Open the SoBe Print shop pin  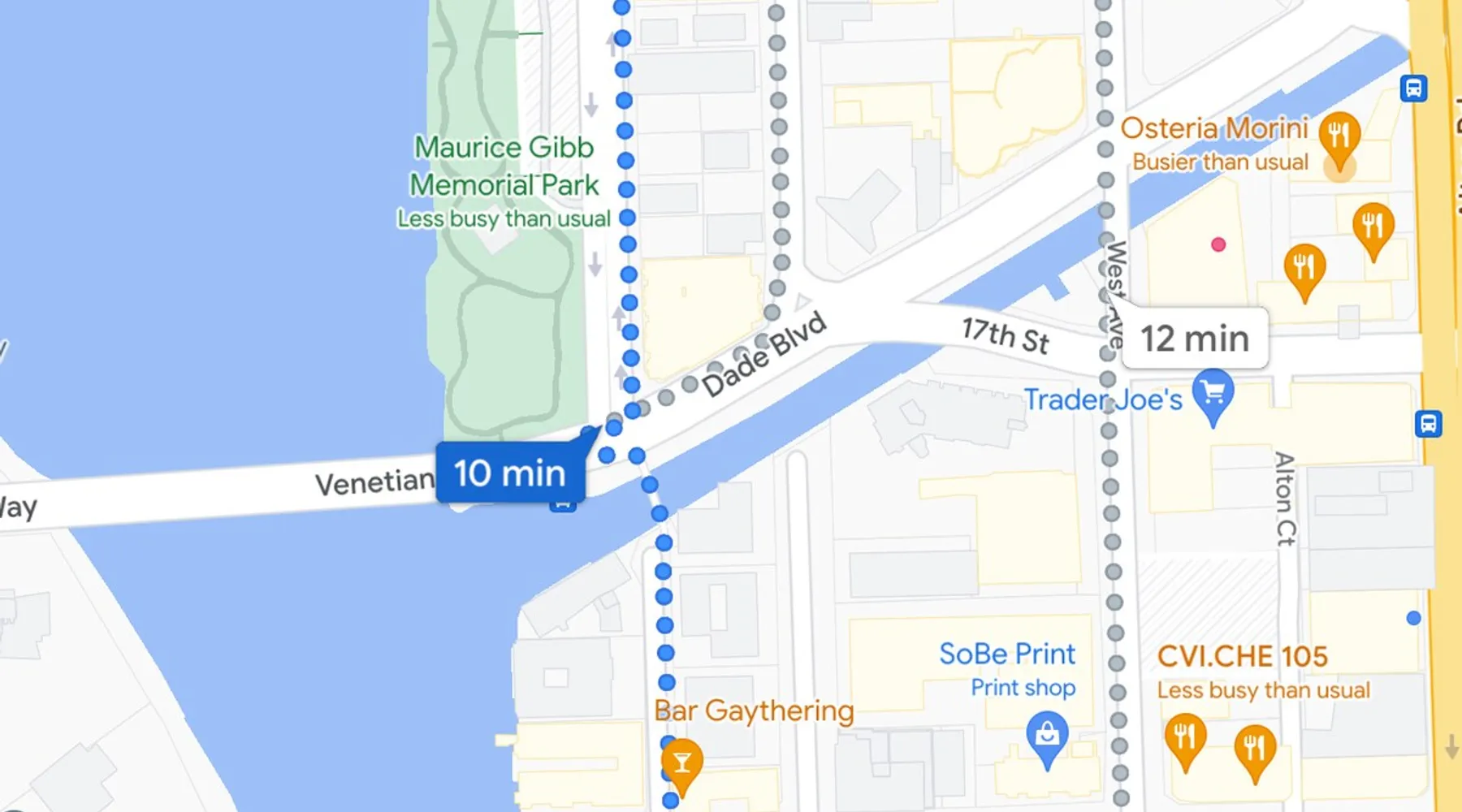(x=1047, y=736)
